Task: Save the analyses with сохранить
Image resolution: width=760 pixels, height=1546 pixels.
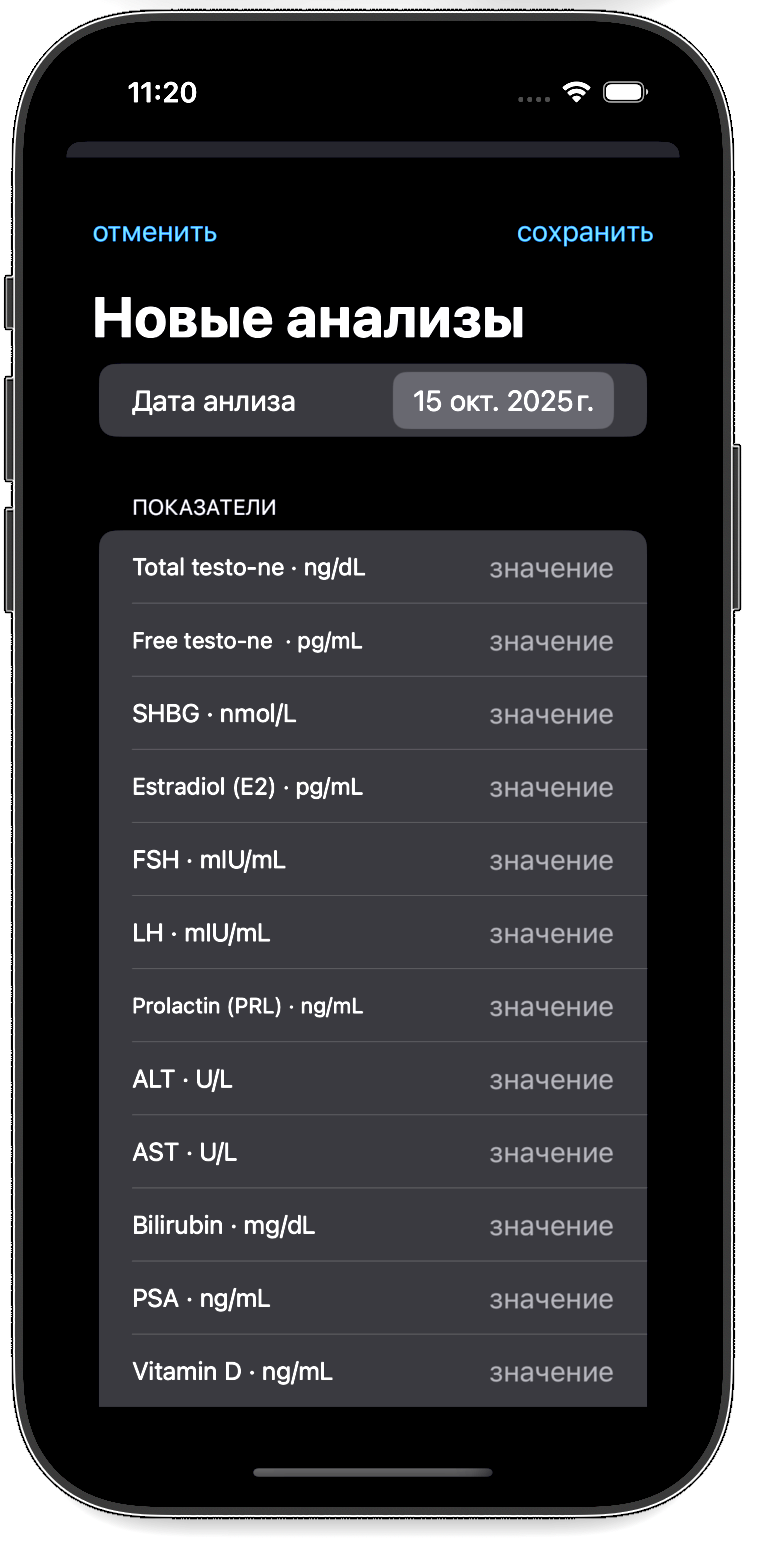Action: [x=585, y=233]
